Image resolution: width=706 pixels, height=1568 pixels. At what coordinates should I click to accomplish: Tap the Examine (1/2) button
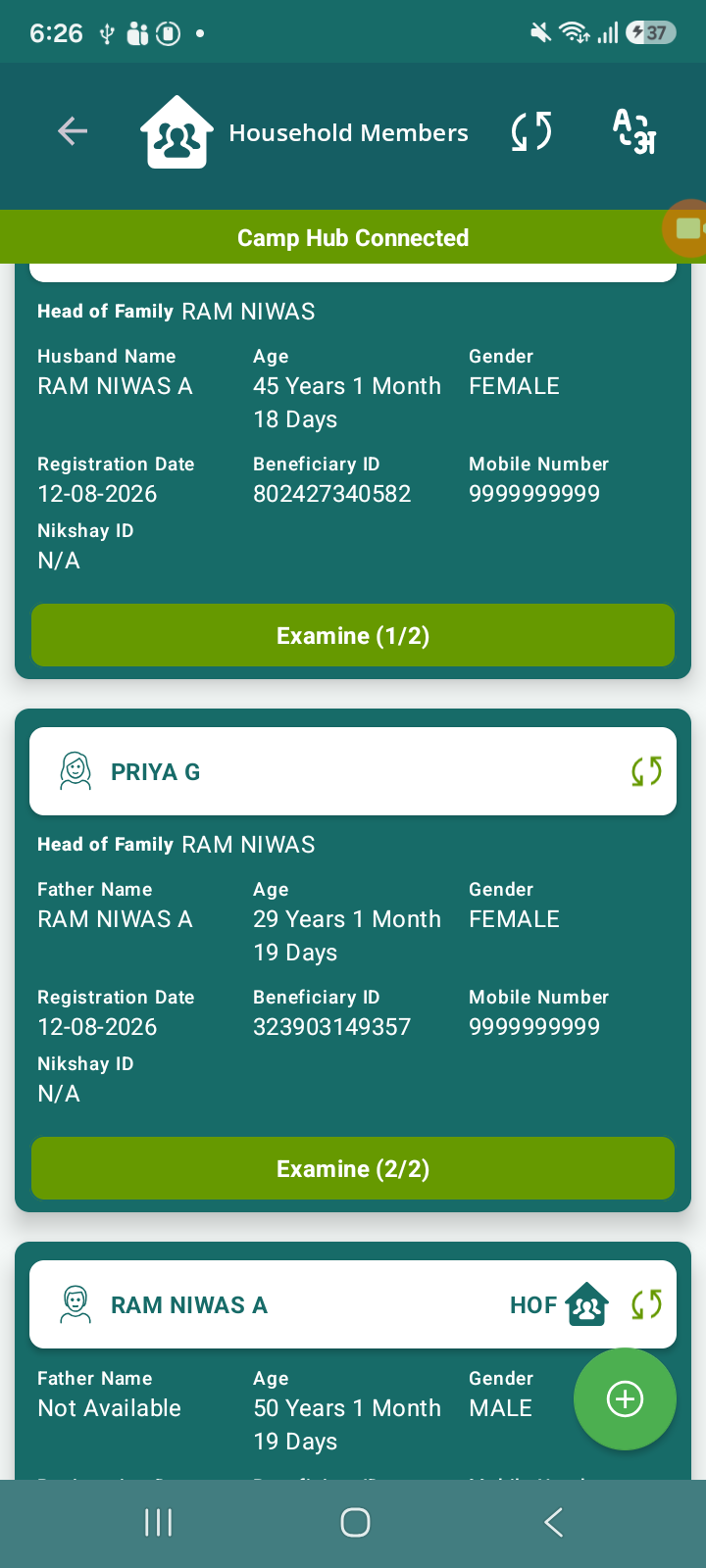pos(353,635)
